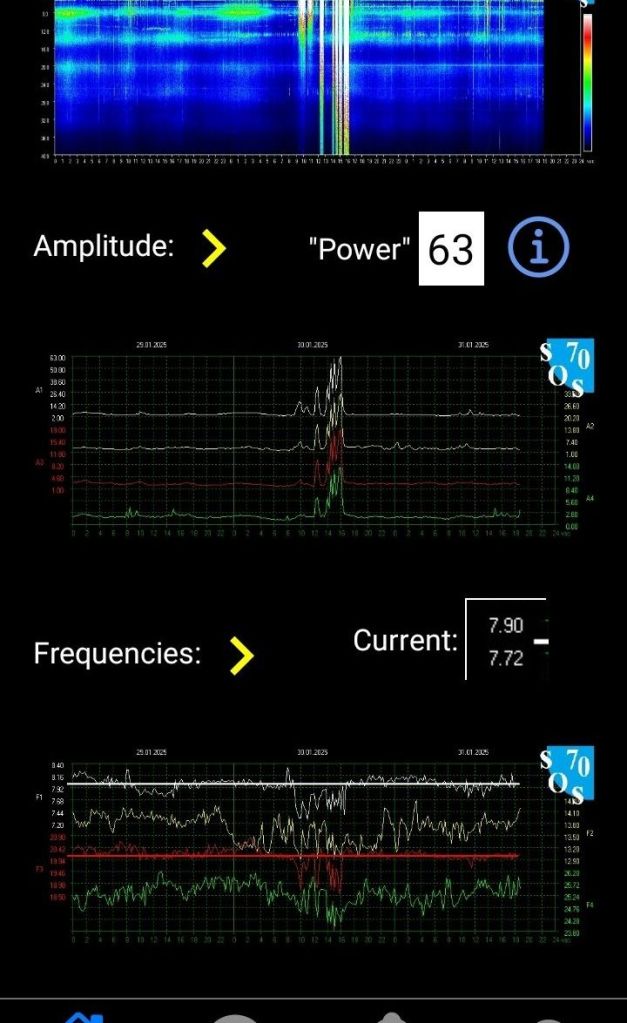
Task: Expand the Frequencies section arrow
Action: pyautogui.click(x=240, y=655)
